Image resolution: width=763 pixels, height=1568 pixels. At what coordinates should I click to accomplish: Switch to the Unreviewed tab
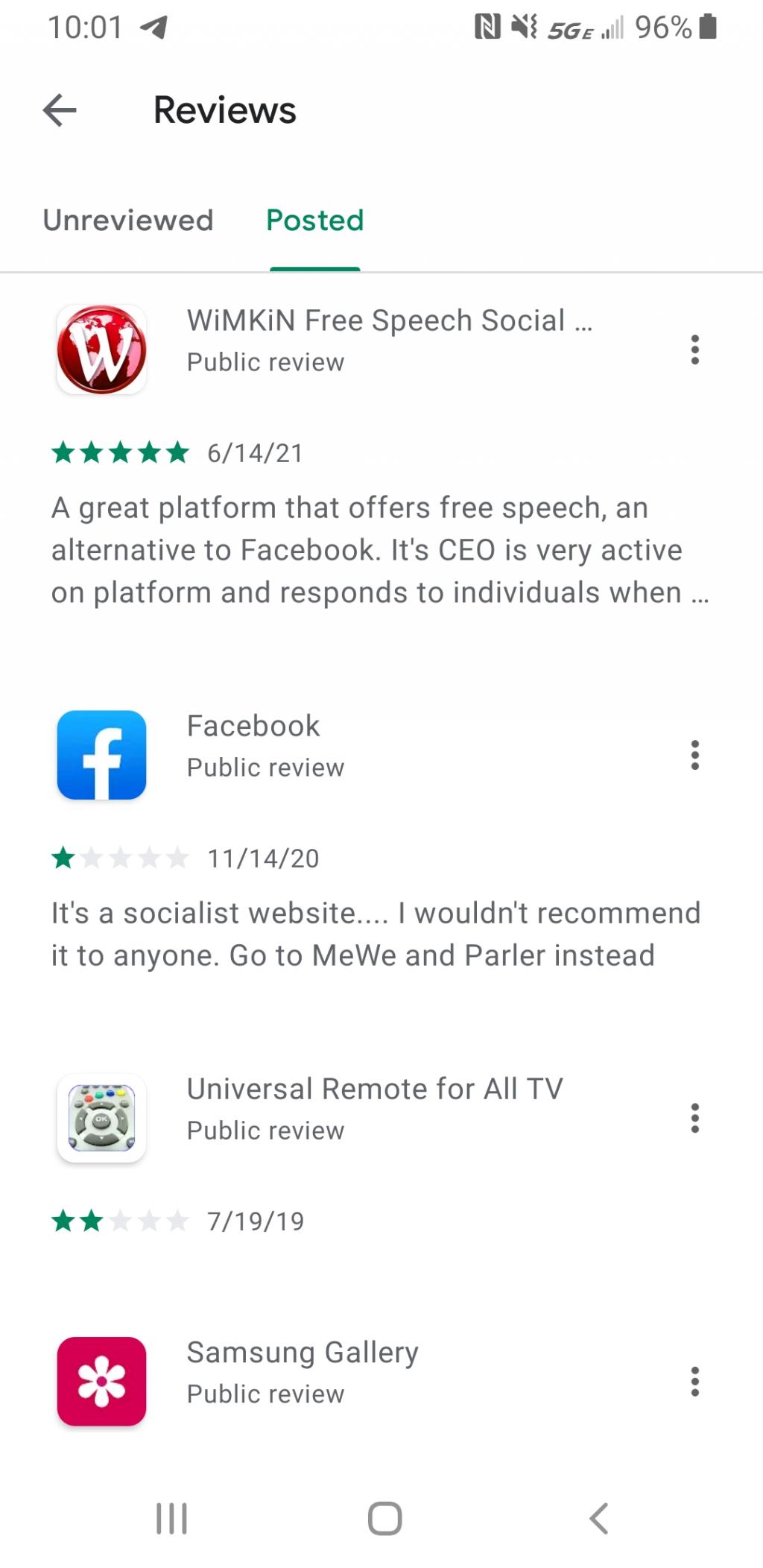pos(128,221)
